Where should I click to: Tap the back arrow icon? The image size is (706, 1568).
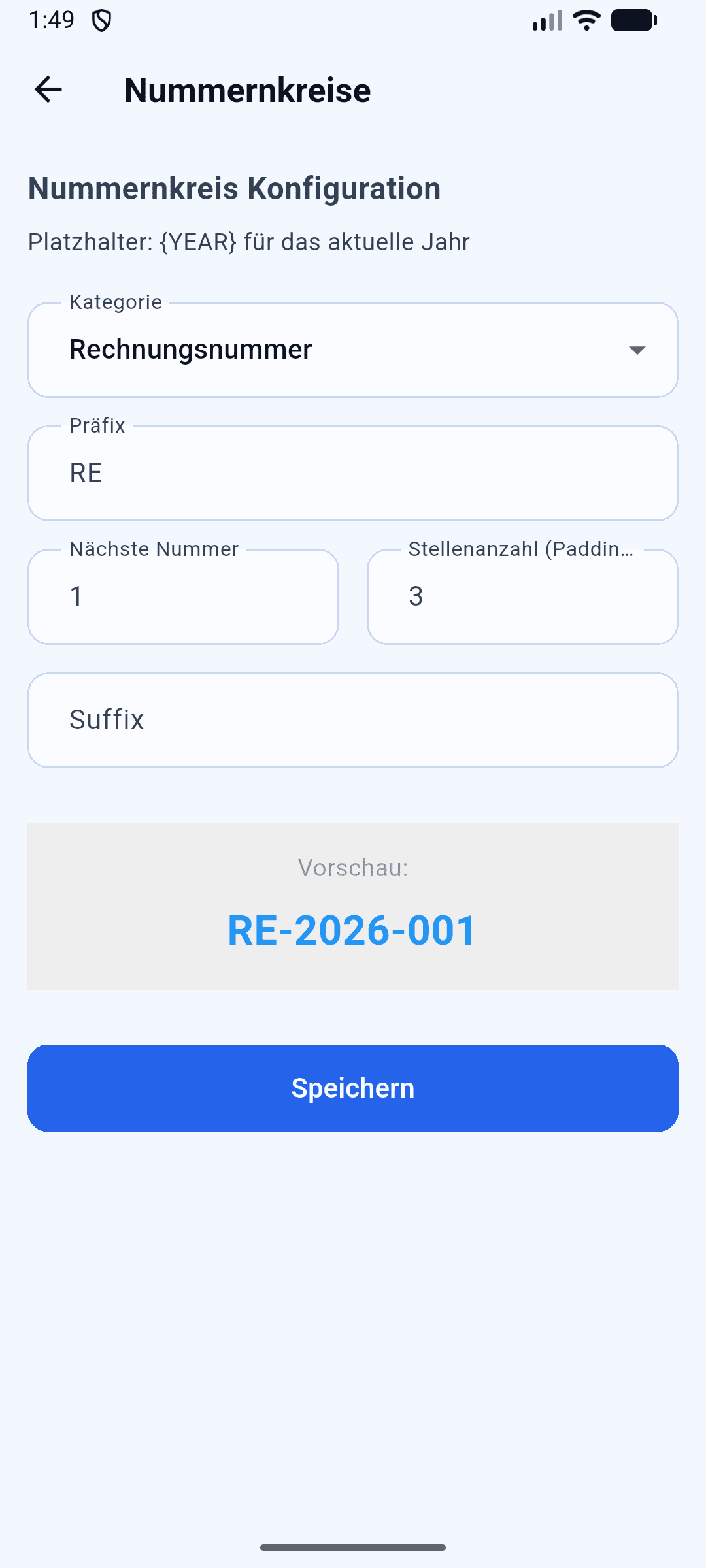(x=47, y=90)
